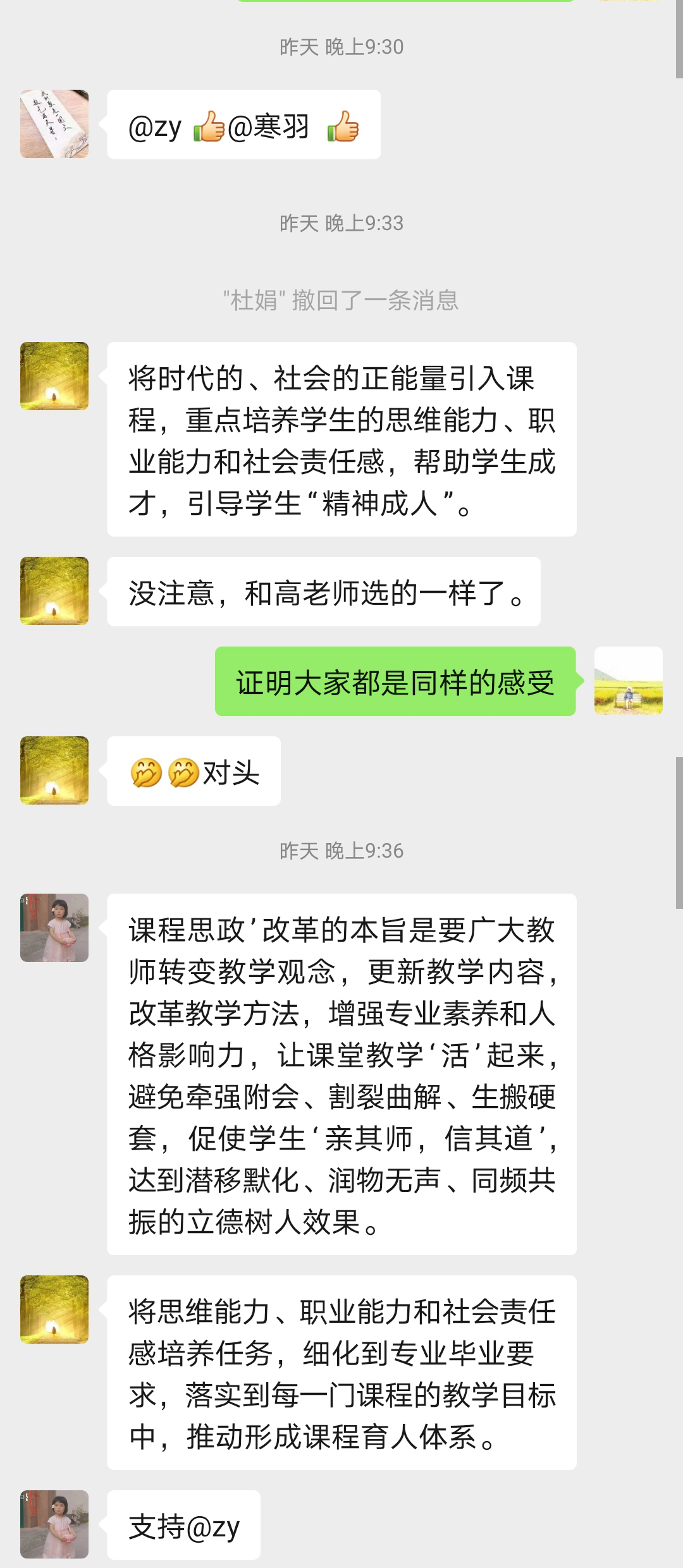Open profile of sender of "@zy @寒羽" message

54,124
